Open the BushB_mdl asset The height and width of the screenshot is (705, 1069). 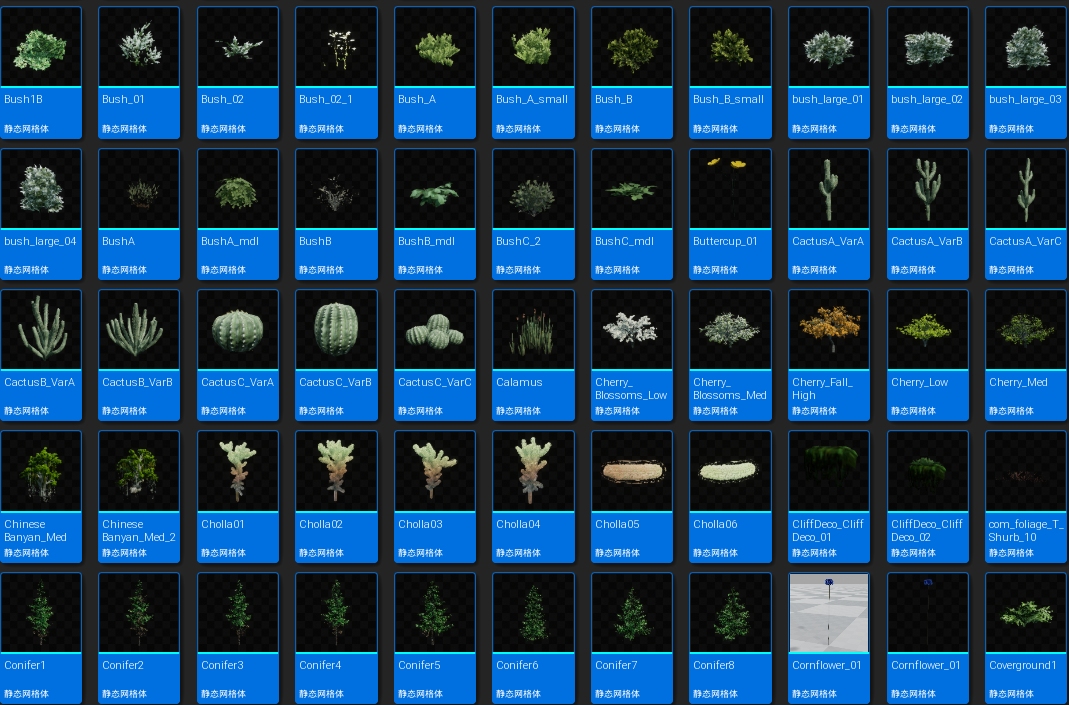tap(435, 190)
